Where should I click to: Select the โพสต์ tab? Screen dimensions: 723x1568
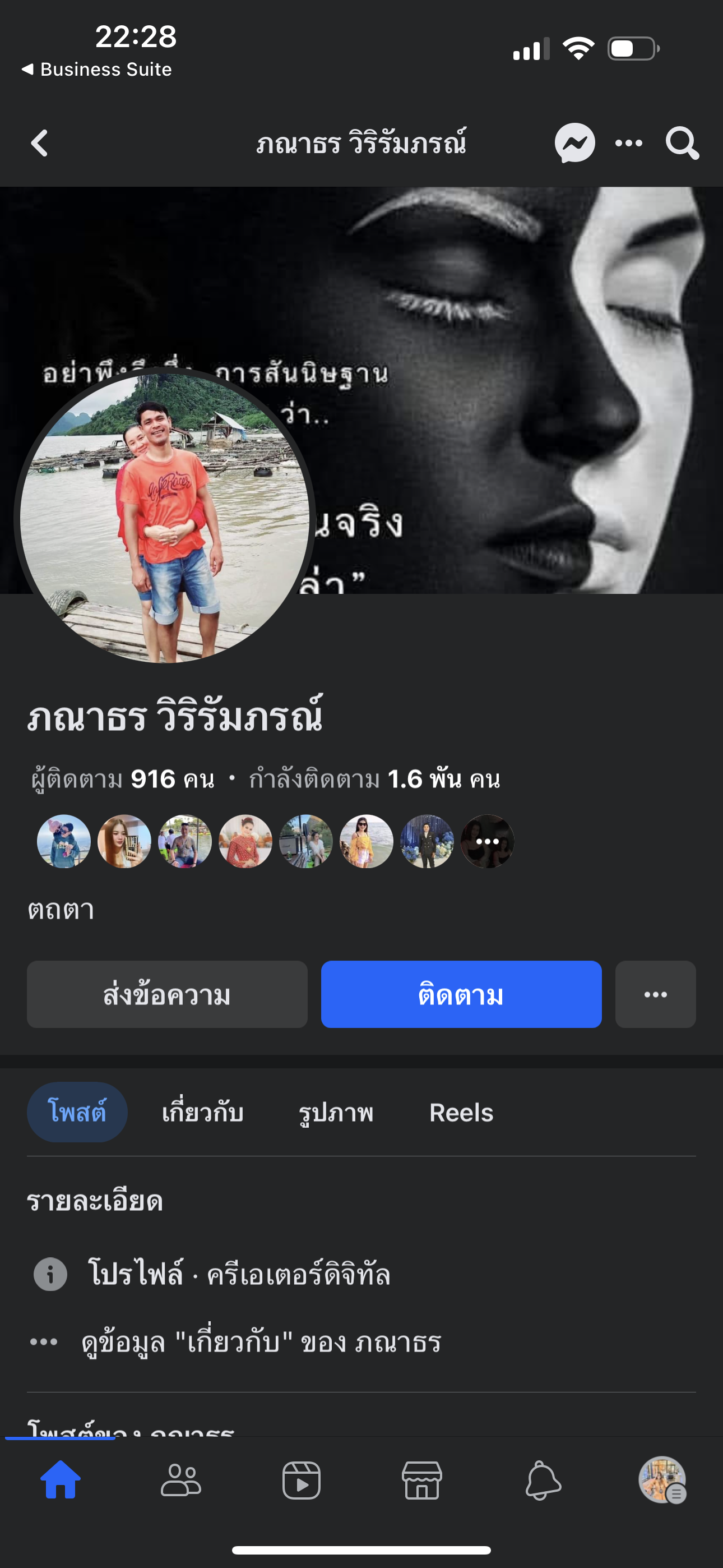pos(77,1113)
